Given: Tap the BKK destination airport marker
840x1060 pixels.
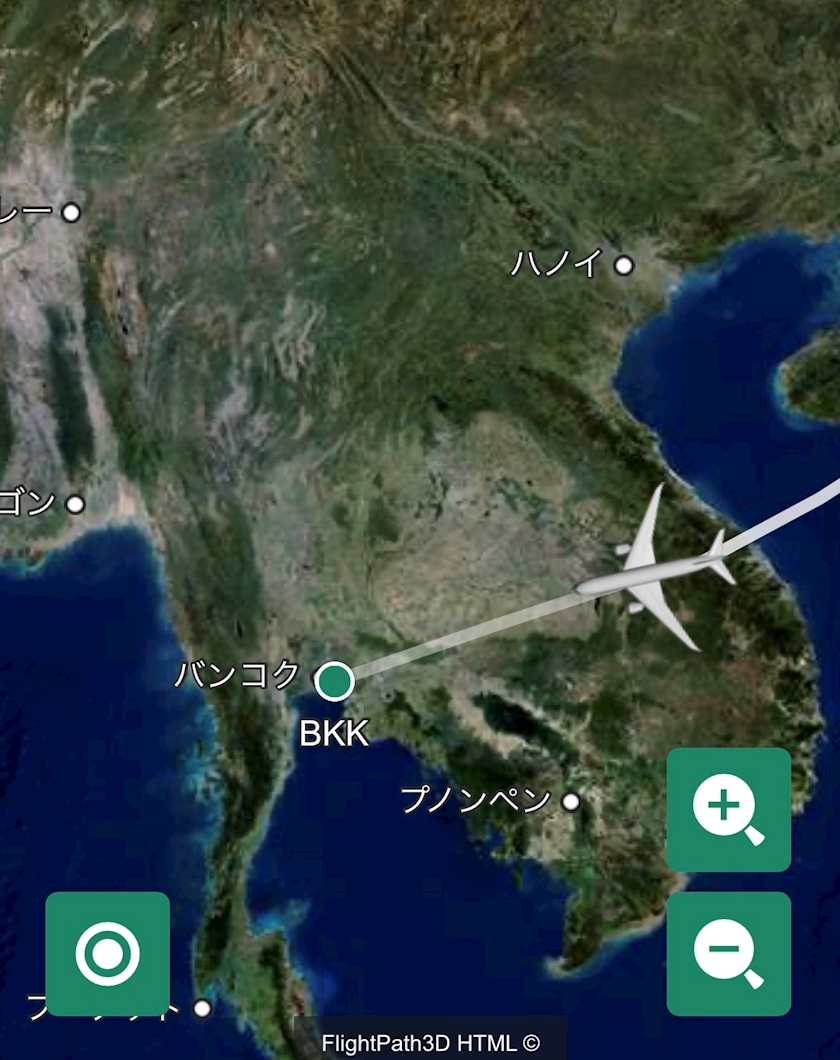Looking at the screenshot, I should click(335, 681).
